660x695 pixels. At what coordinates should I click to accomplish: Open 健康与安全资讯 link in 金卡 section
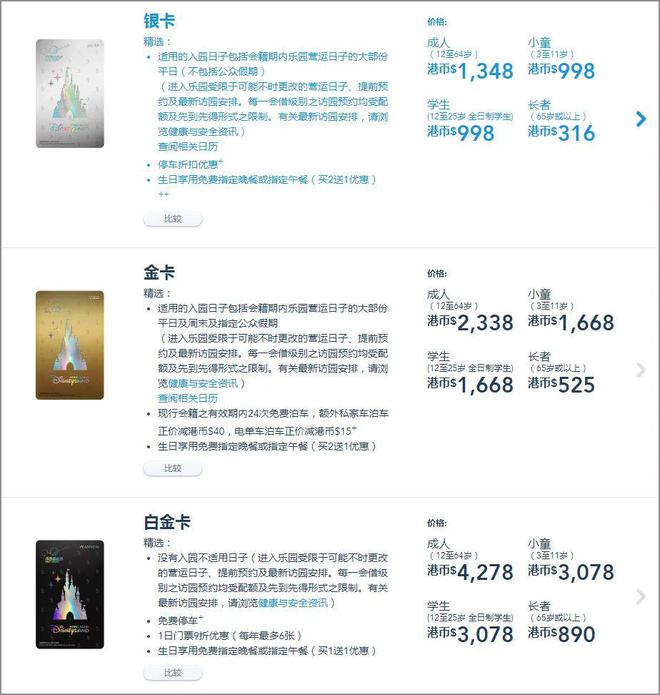(201, 383)
